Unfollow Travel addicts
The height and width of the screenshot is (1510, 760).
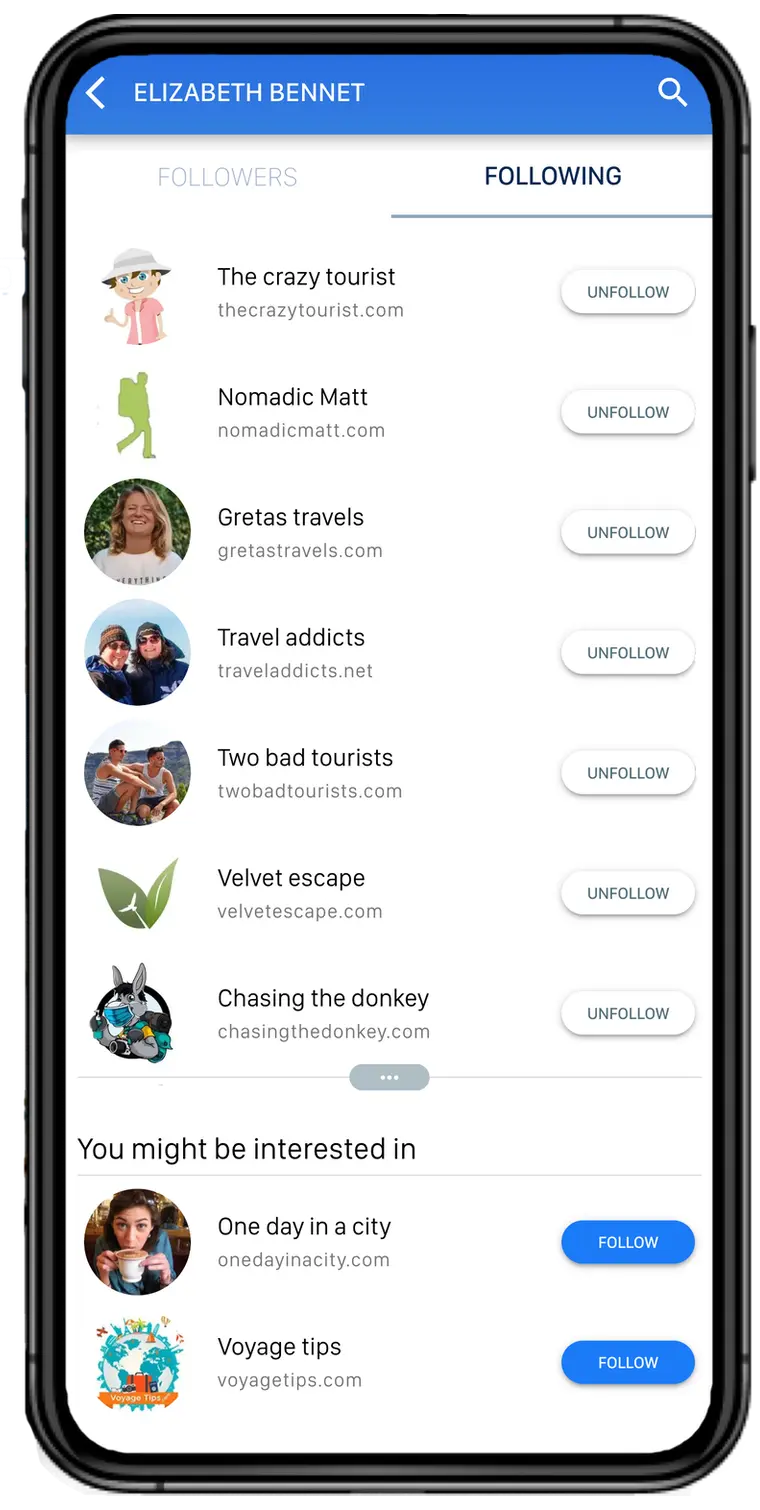pyautogui.click(x=627, y=652)
